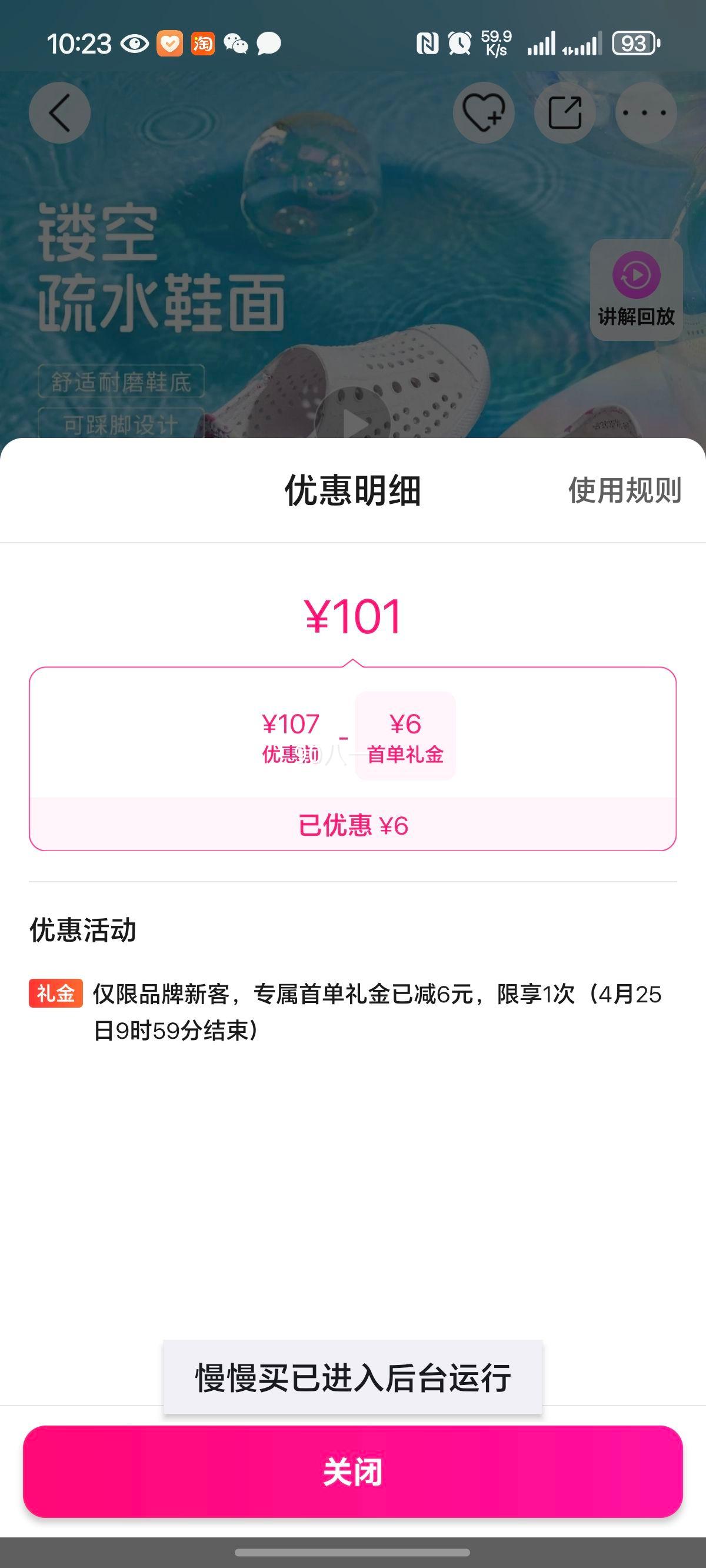Dismiss the 慢慢买 background toast message
This screenshot has width=706, height=1568.
353,1374
